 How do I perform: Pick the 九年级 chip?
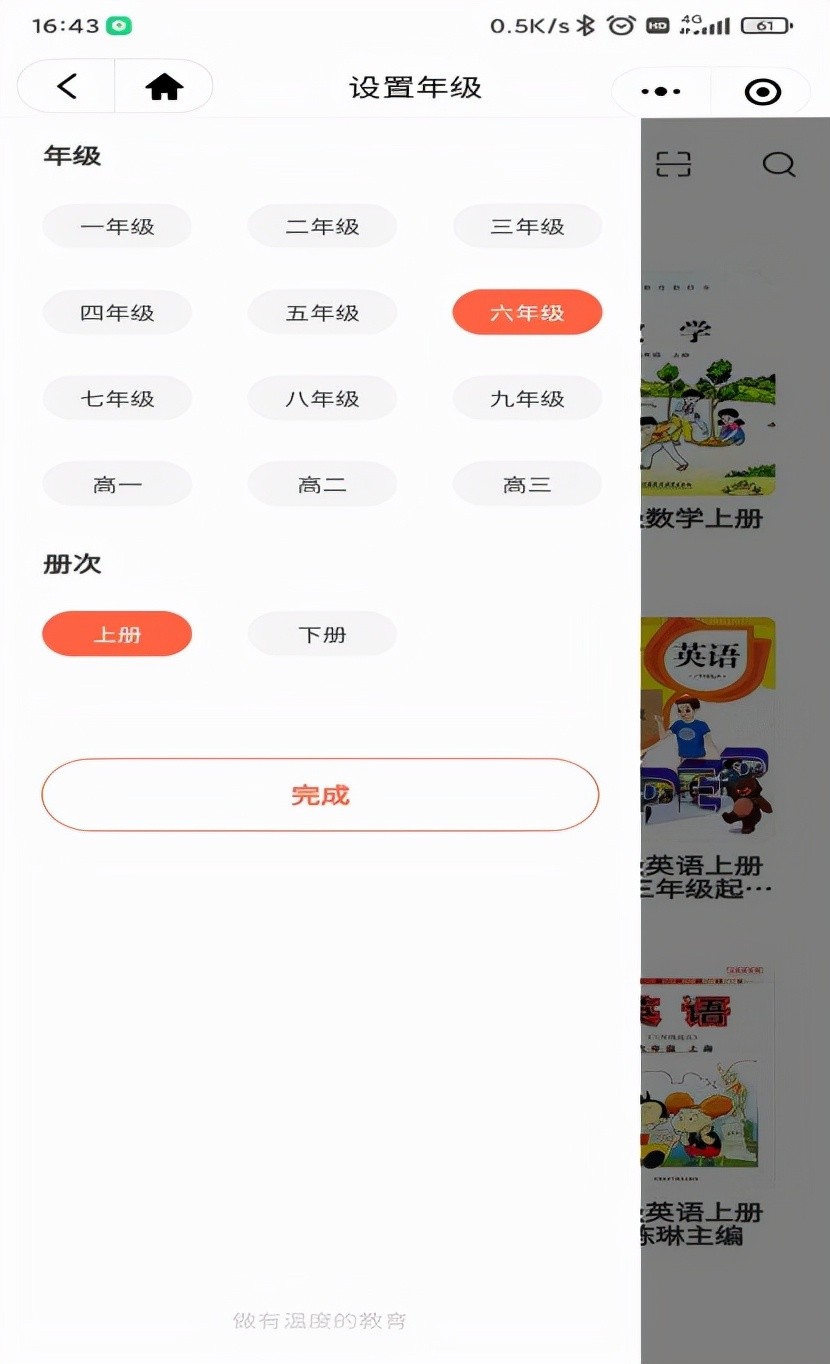point(527,399)
